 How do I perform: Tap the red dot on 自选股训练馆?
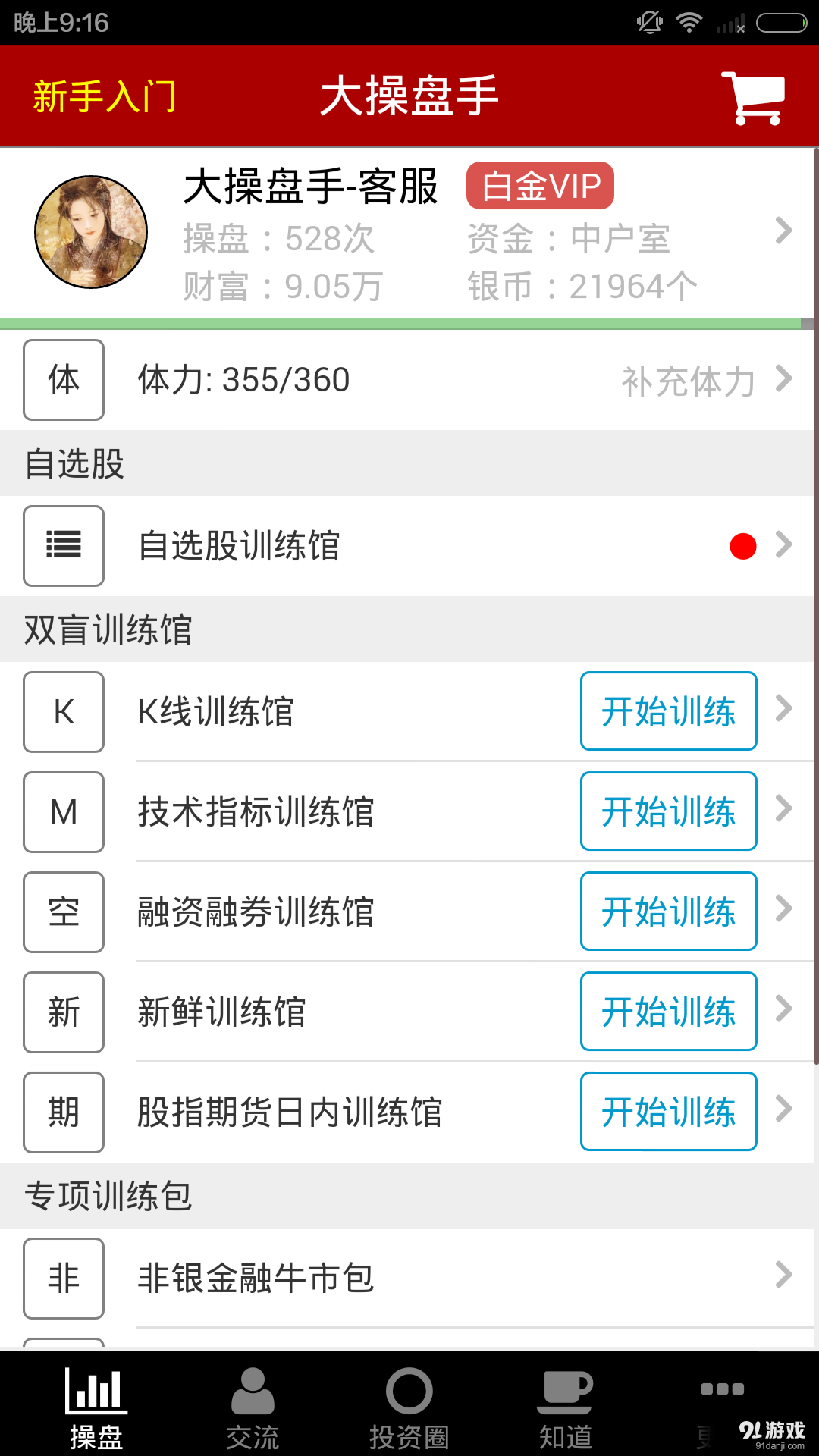(x=742, y=545)
